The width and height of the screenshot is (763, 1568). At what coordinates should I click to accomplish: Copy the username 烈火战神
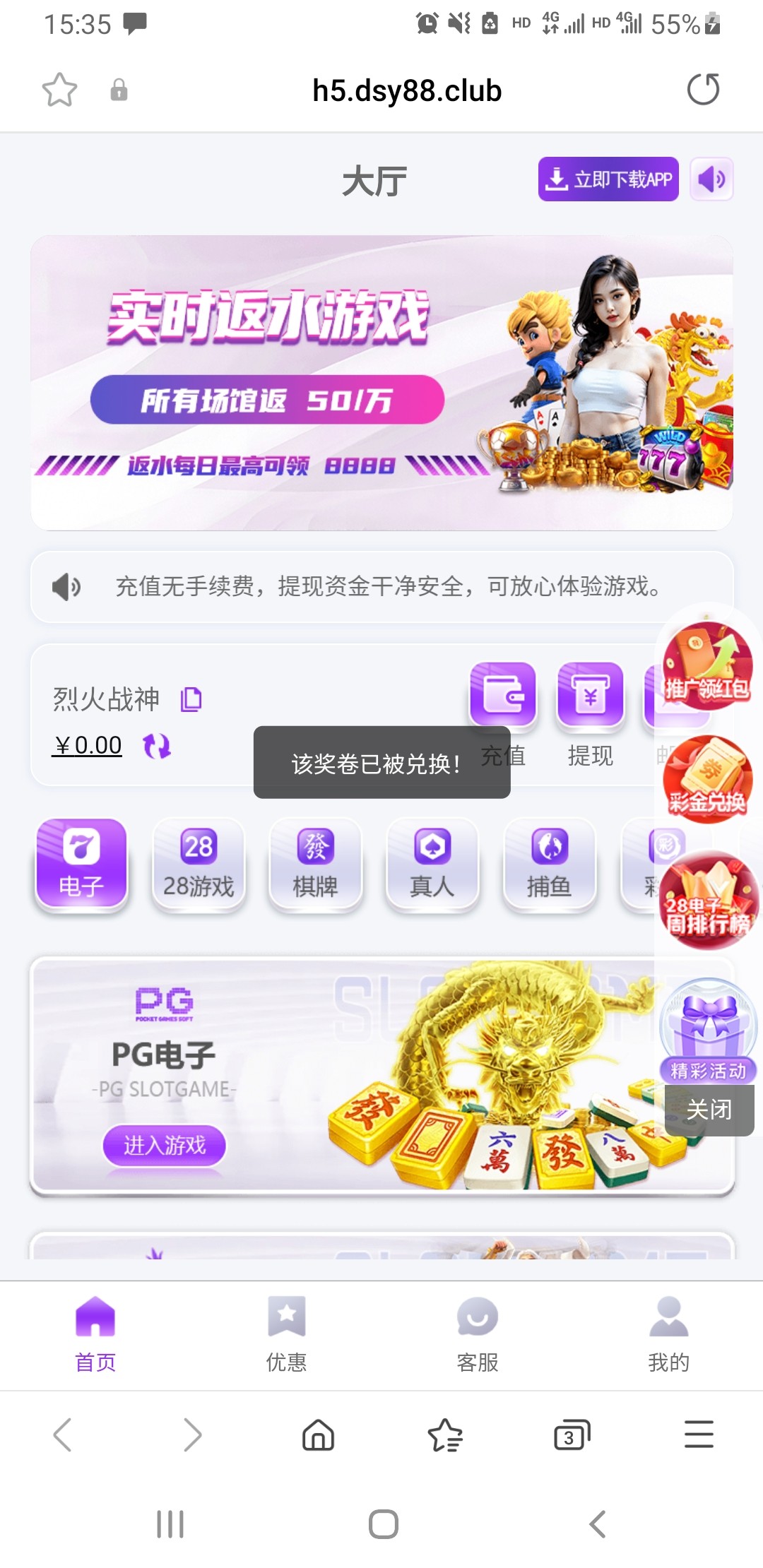191,699
